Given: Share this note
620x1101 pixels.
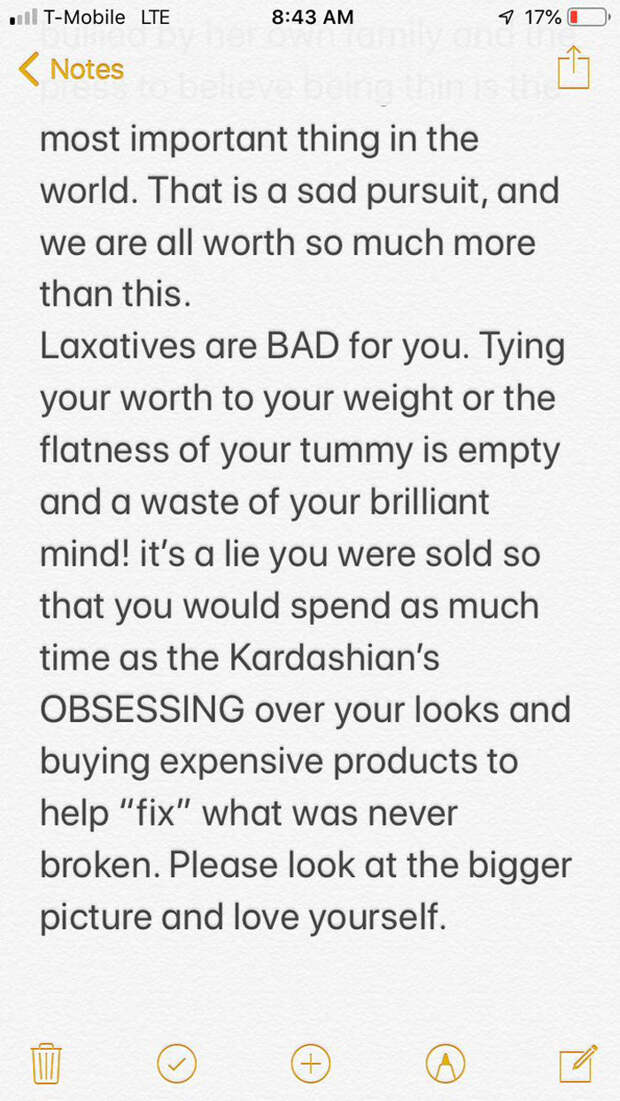Looking at the screenshot, I should [573, 67].
